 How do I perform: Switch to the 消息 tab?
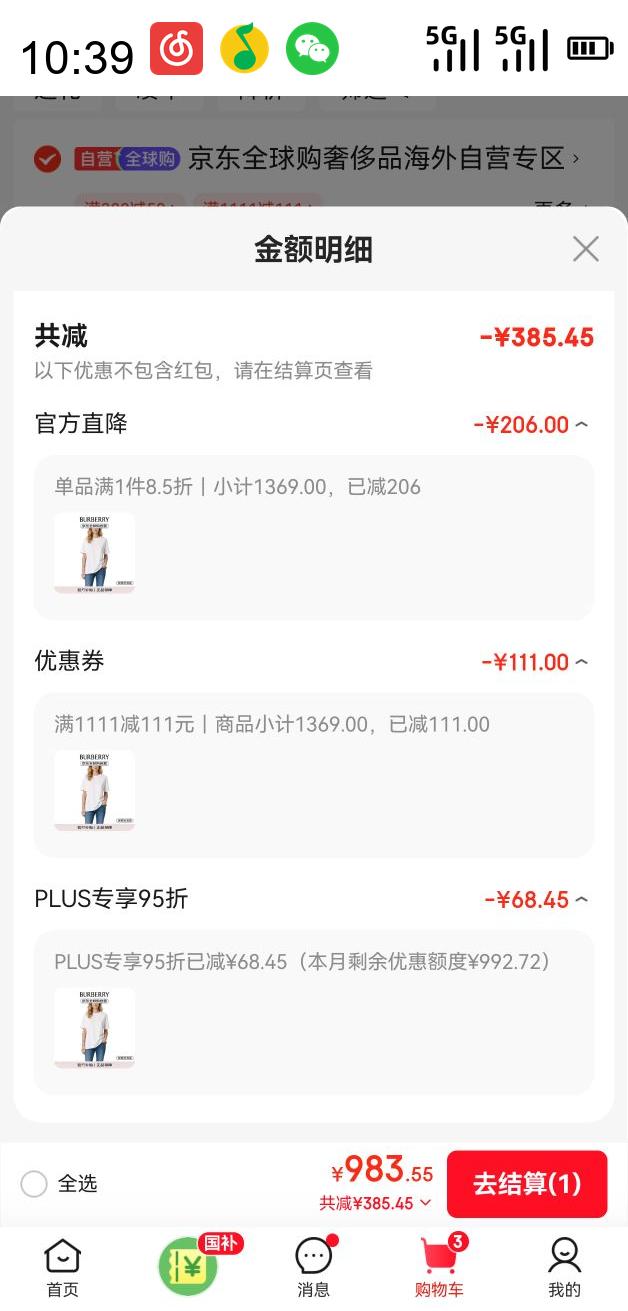click(314, 1267)
